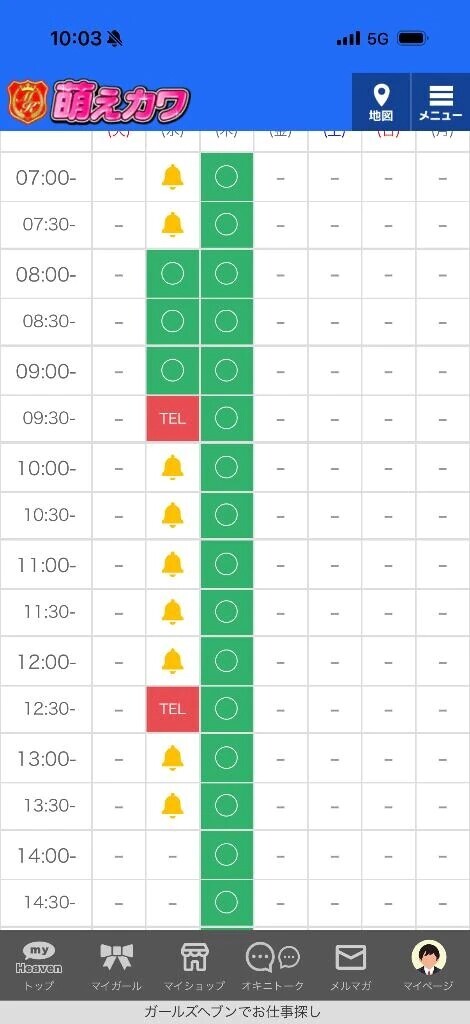Switch to the マイガール tab

click(116, 966)
